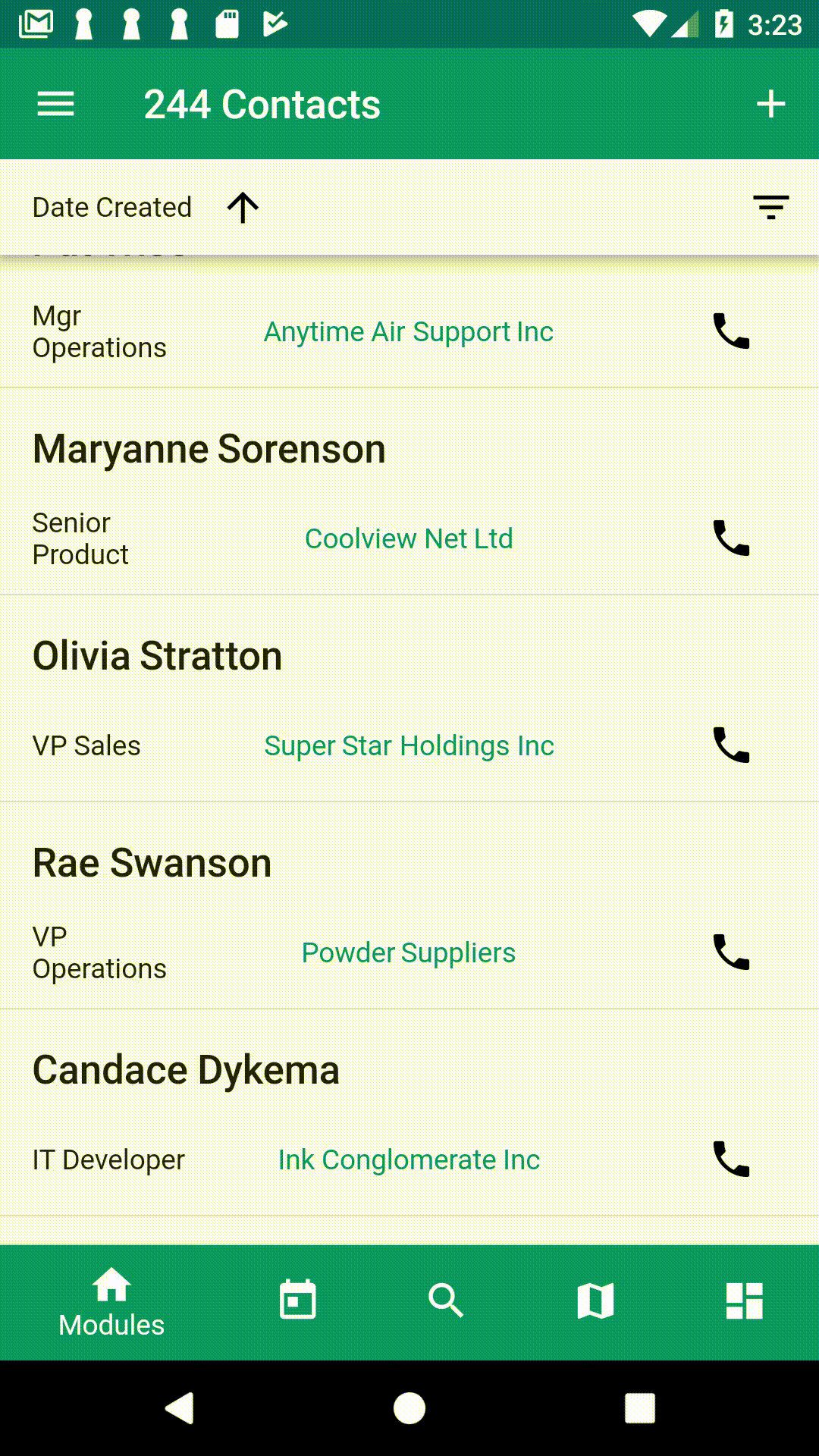819x1456 pixels.
Task: Toggle the Date Created sort direction
Action: tap(243, 207)
